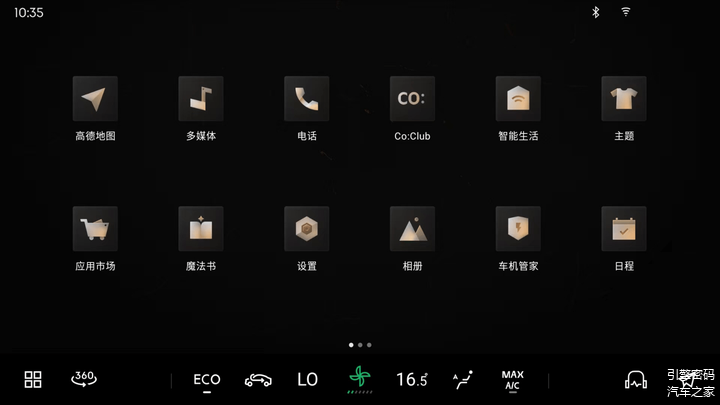Tap the headset icon in bottom bar
Image resolution: width=720 pixels, height=405 pixels.
pos(636,380)
